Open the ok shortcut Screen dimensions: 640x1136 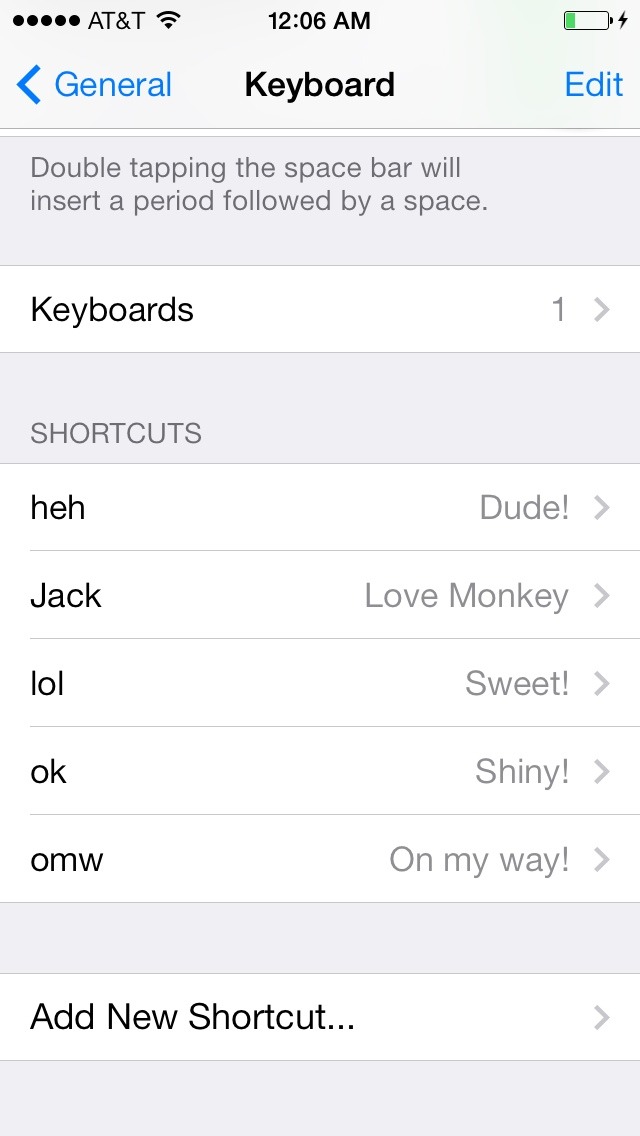click(x=320, y=771)
